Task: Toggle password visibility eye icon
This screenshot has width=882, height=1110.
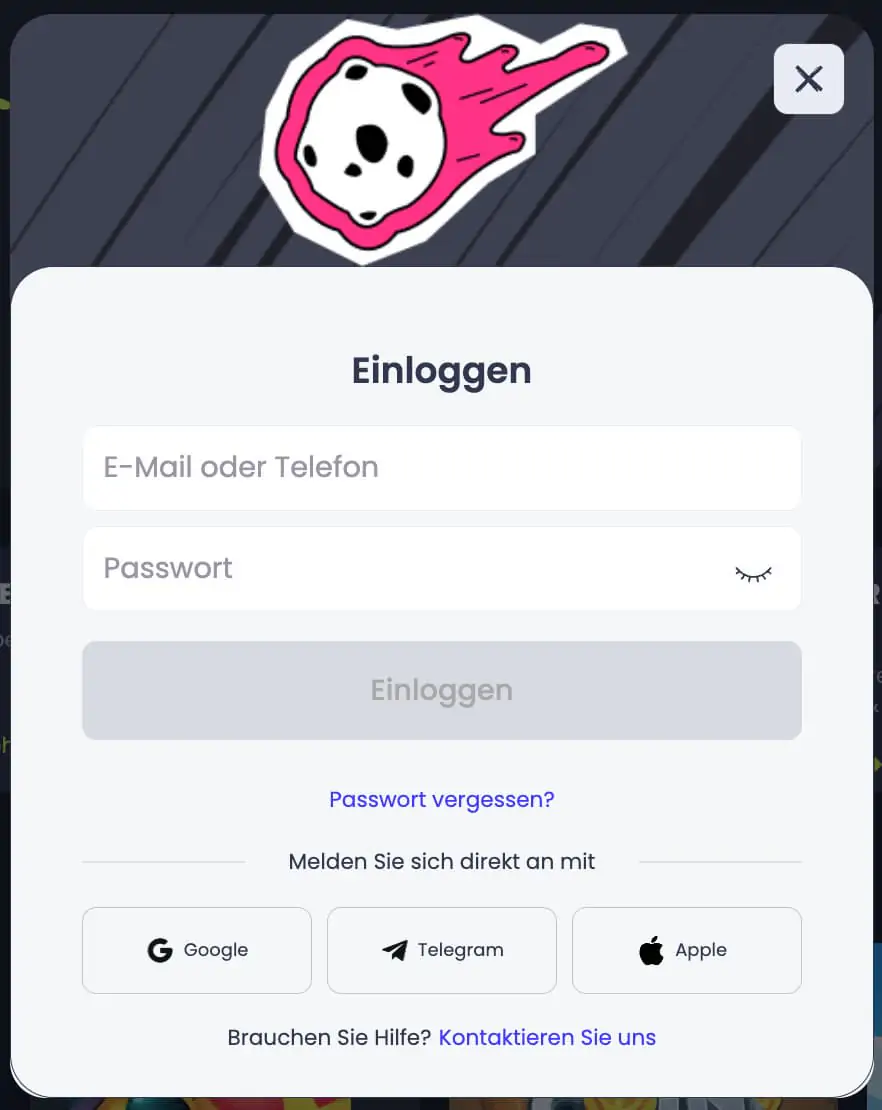Action: 753,574
